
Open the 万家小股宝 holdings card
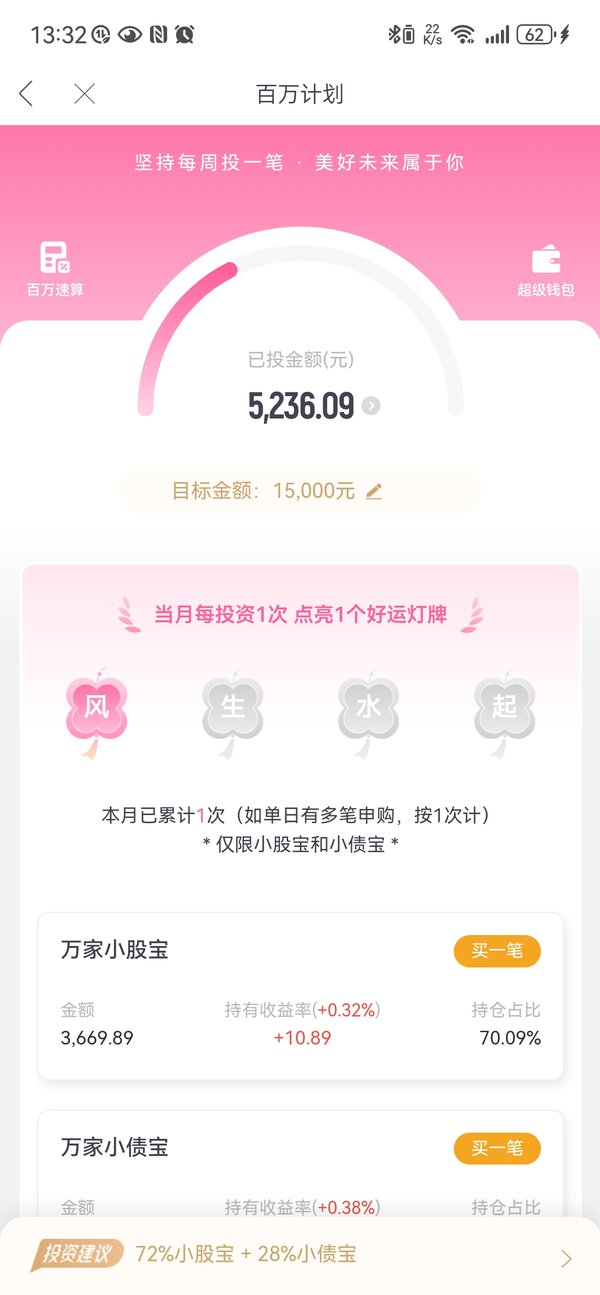pos(300,996)
